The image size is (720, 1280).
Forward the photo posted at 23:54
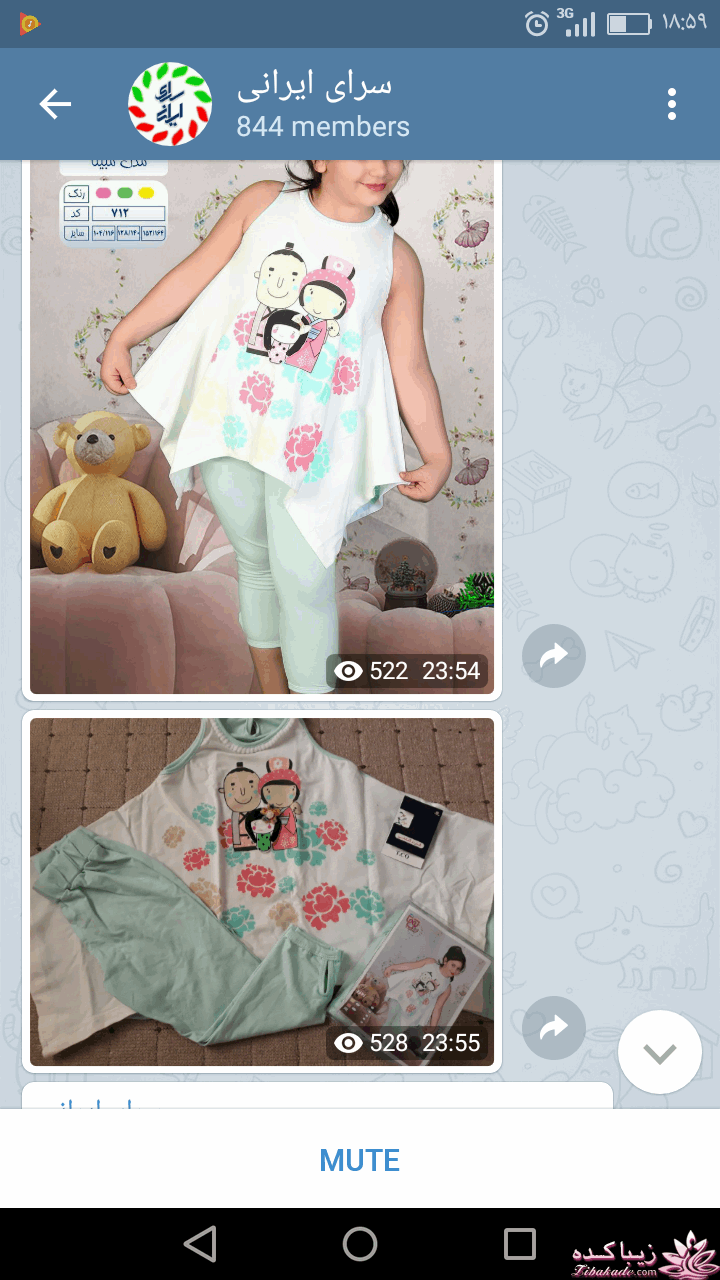pos(553,656)
